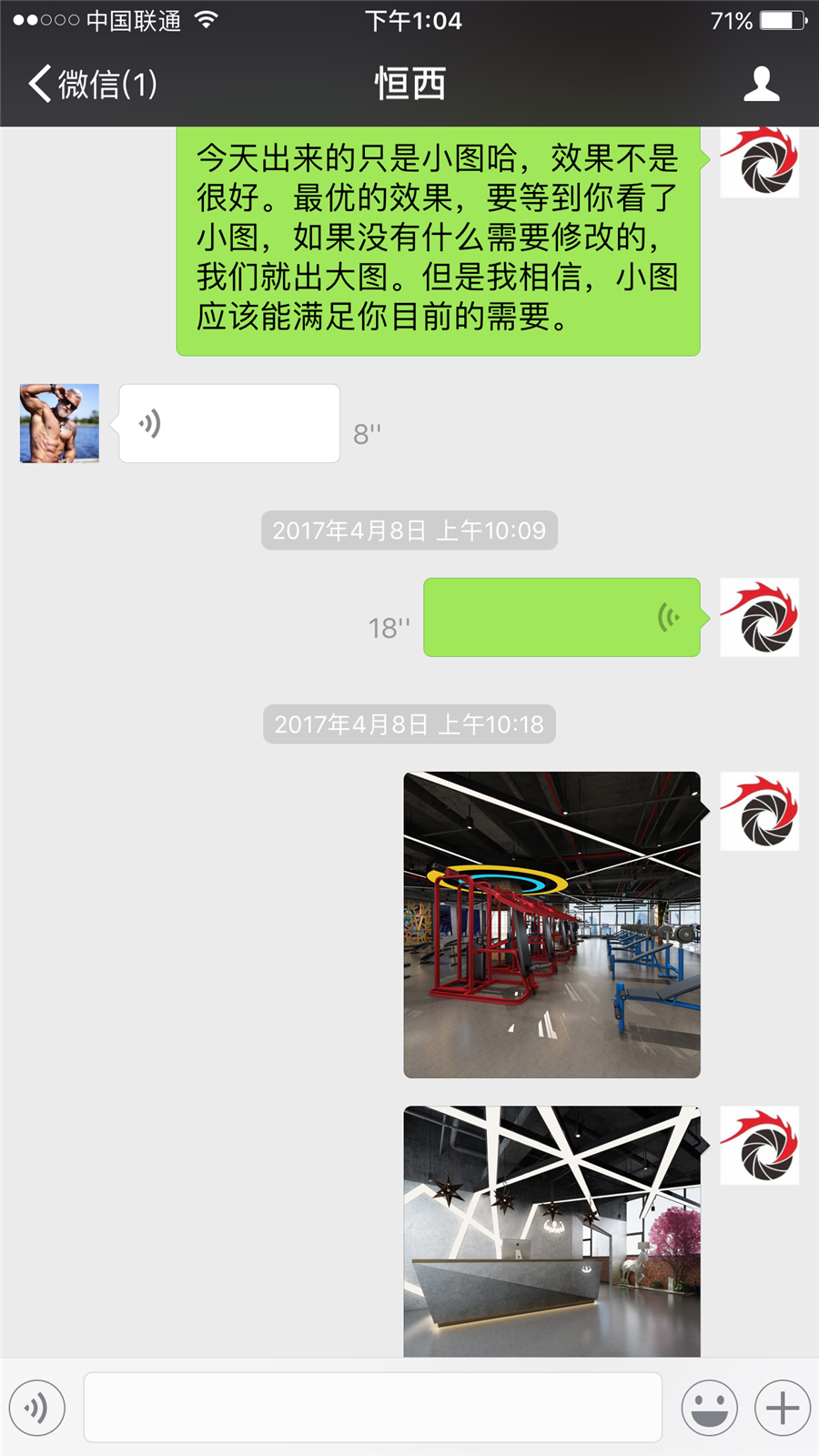Open the gym equipment render image
Image resolution: width=819 pixels, height=1456 pixels.
point(552,925)
